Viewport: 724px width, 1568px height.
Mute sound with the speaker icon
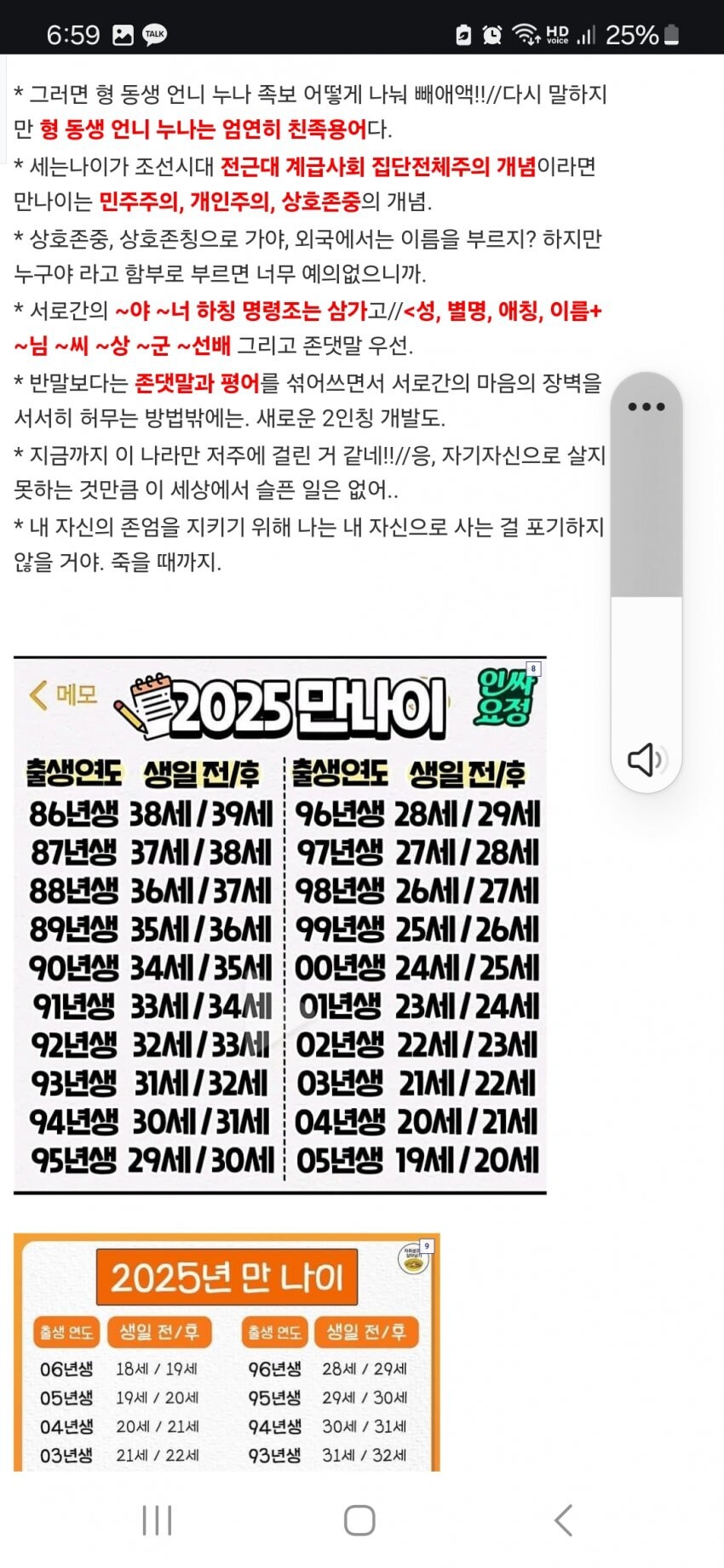(x=646, y=758)
